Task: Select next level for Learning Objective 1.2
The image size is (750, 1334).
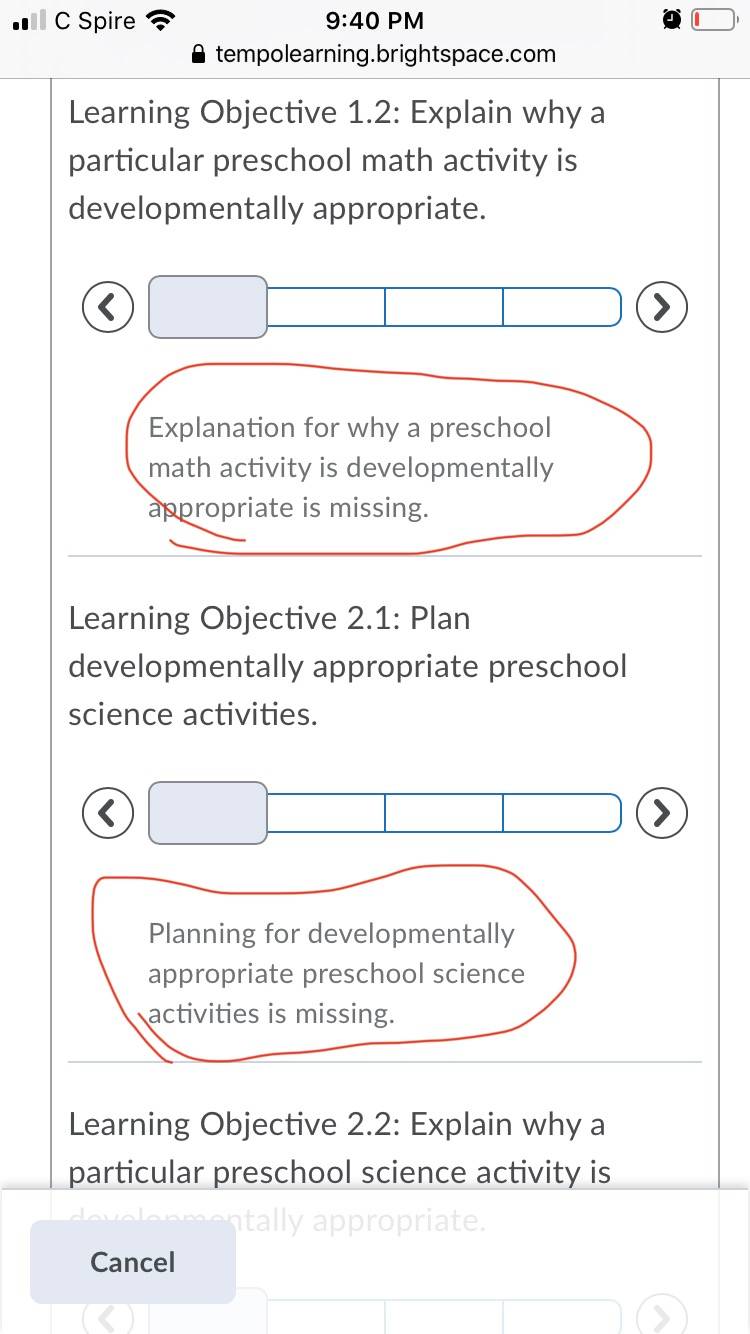Action: pyautogui.click(x=662, y=307)
